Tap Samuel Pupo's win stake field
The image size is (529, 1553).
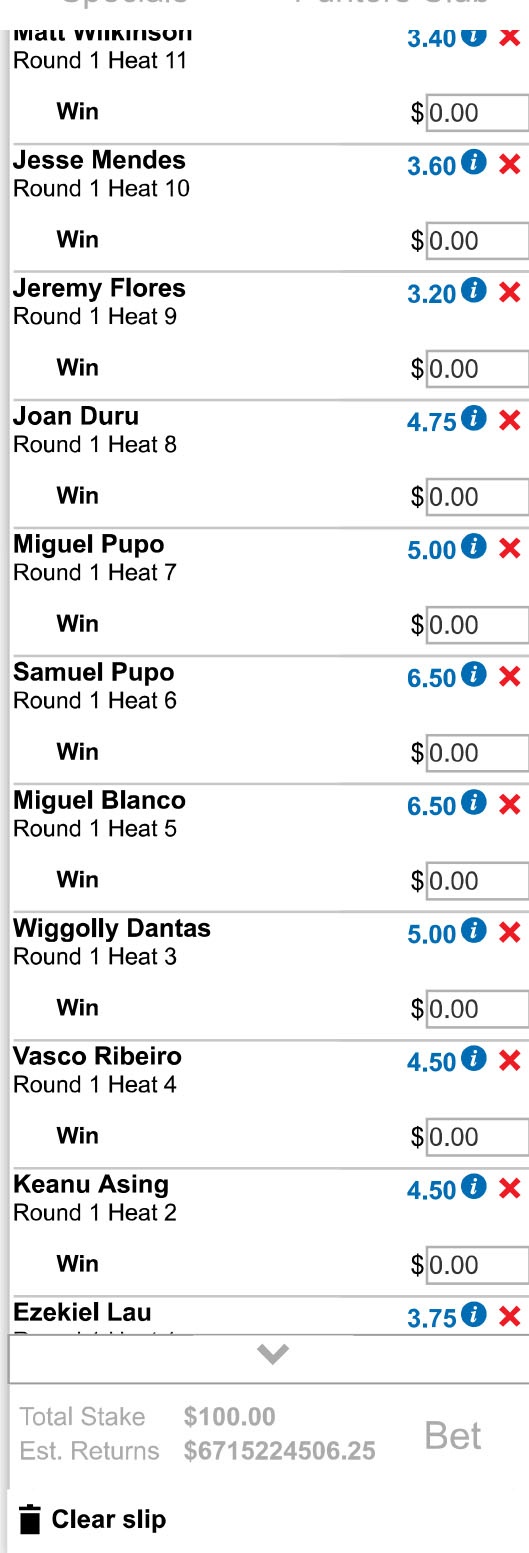(x=478, y=753)
